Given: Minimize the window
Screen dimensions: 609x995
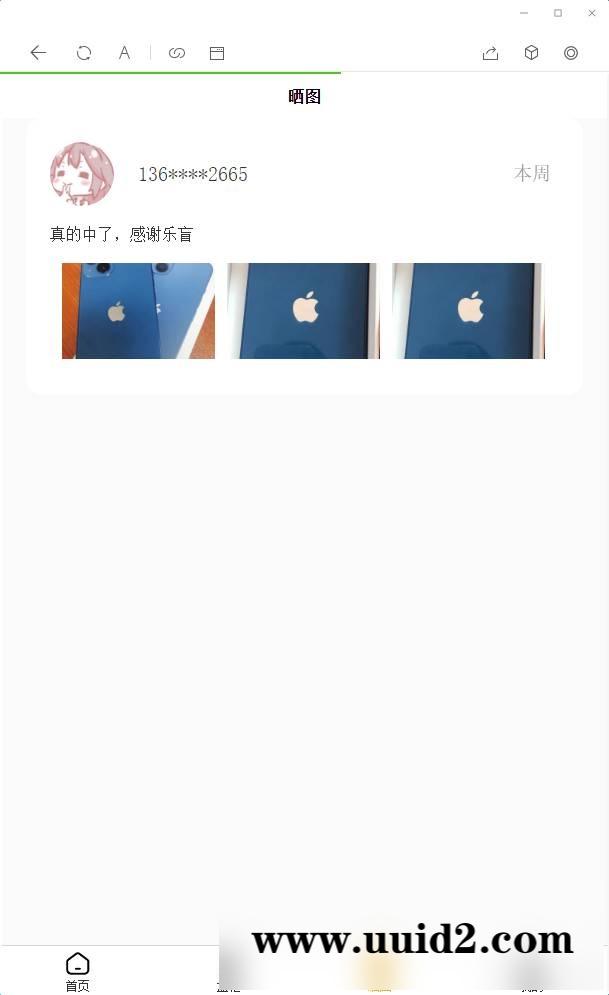Looking at the screenshot, I should point(524,13).
